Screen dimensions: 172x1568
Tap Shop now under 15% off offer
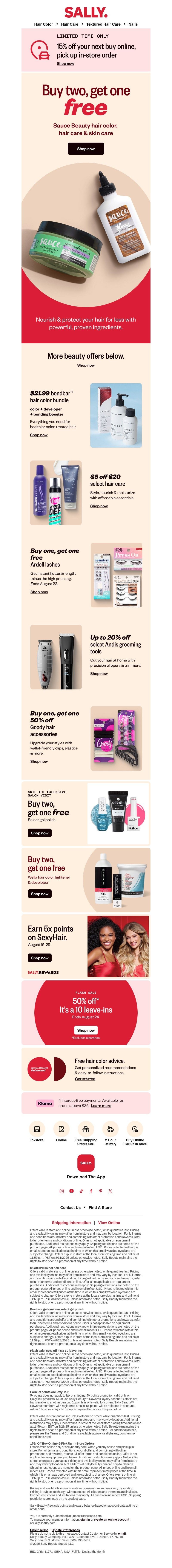(x=66, y=63)
